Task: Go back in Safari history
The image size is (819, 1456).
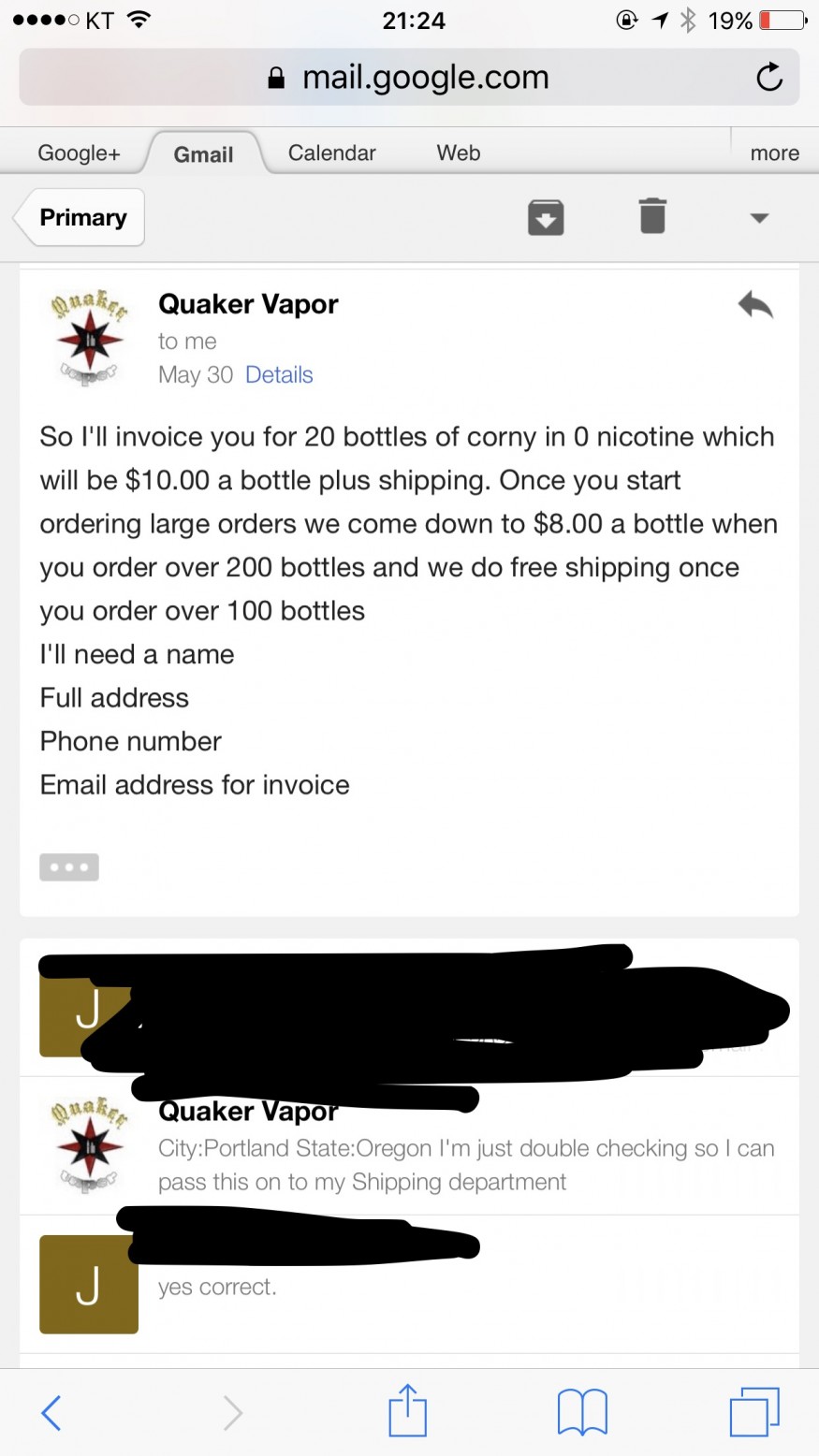Action: 51,1412
